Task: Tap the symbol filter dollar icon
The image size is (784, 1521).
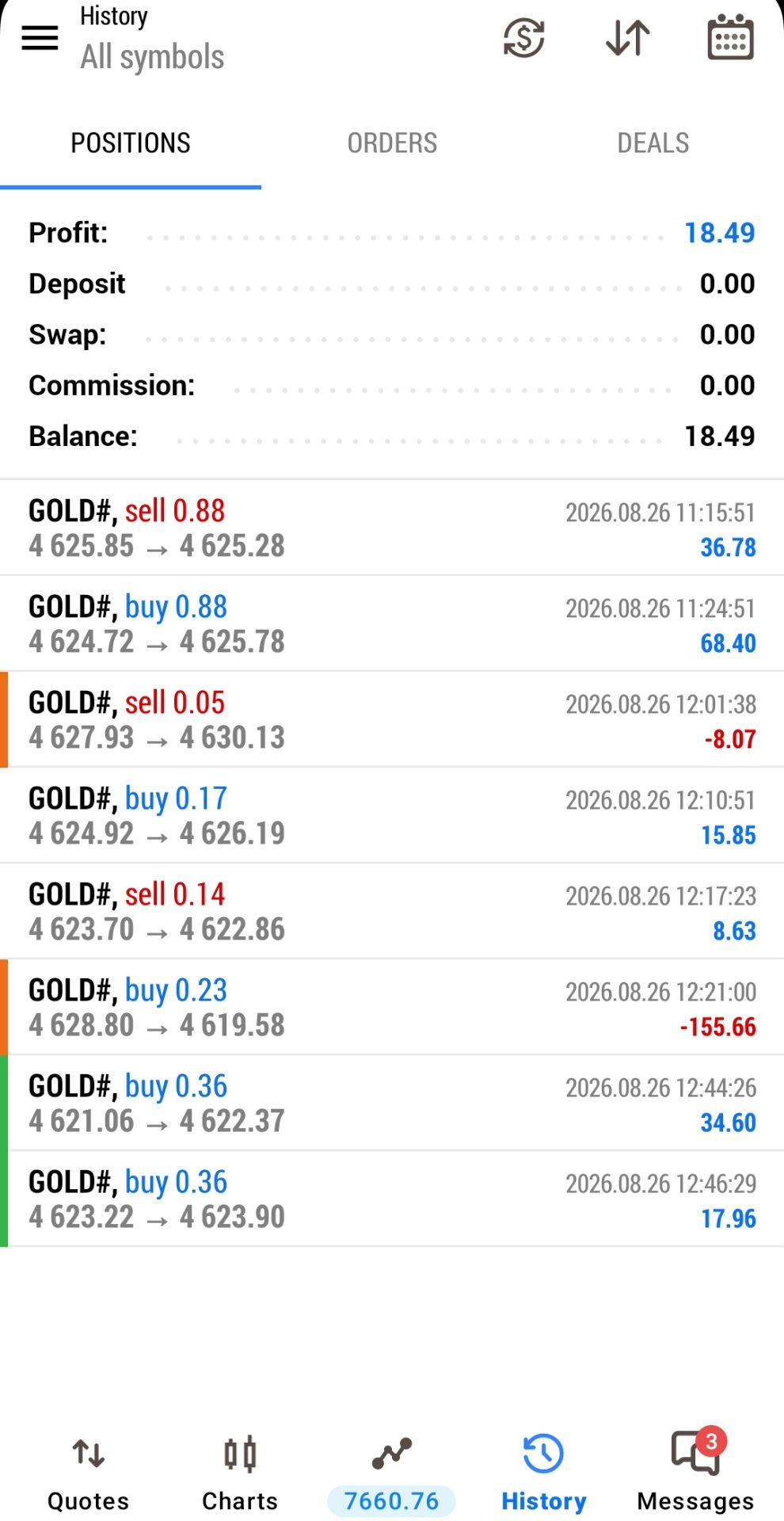Action: 523,38
